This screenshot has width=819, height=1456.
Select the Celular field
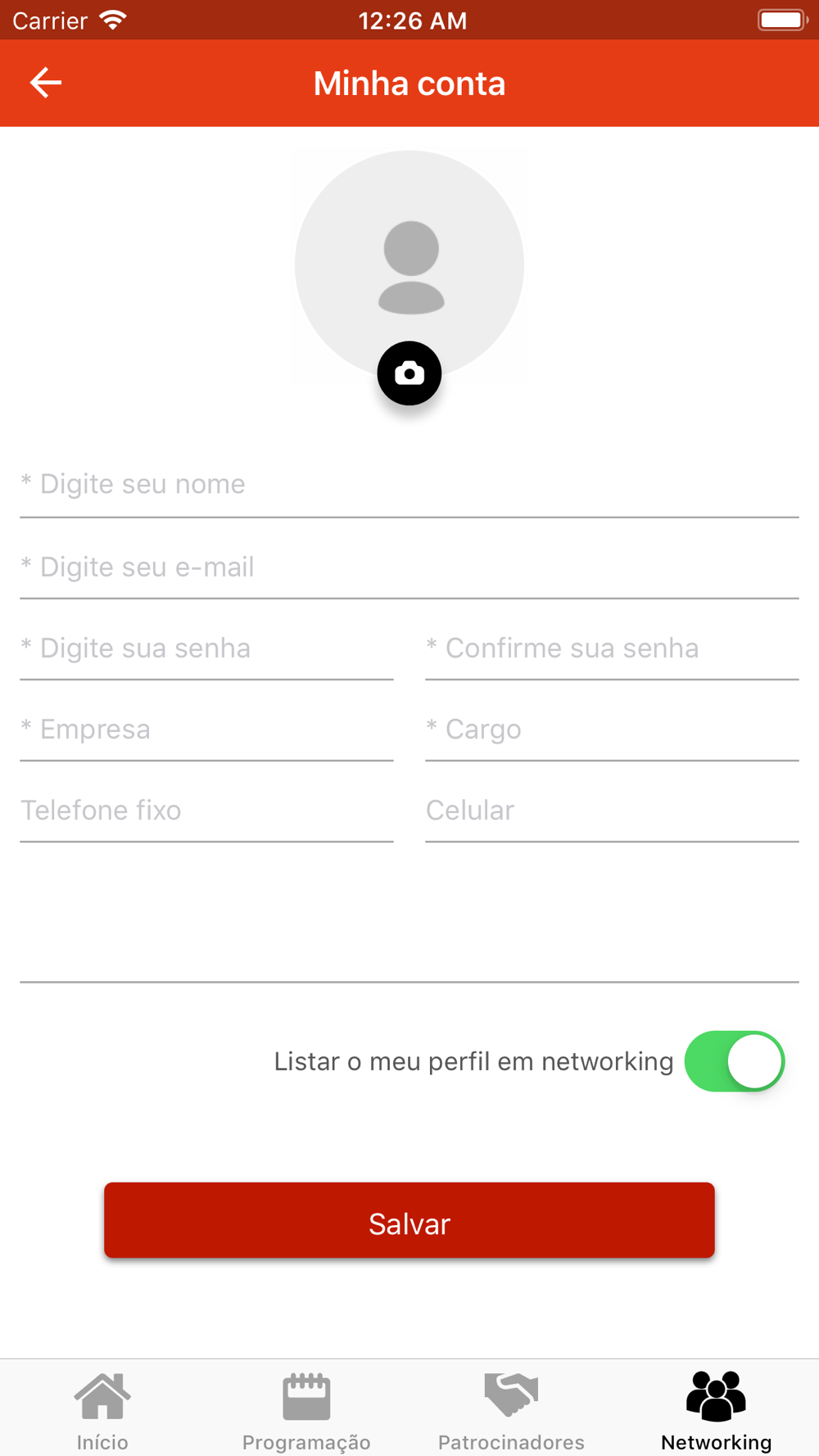coord(612,810)
